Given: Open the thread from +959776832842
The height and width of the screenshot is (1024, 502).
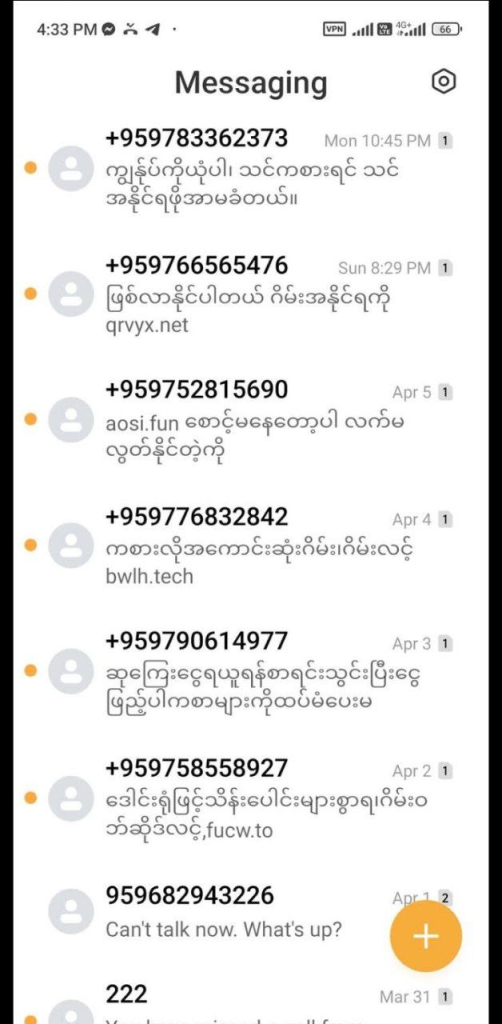Looking at the screenshot, I should pos(251,545).
